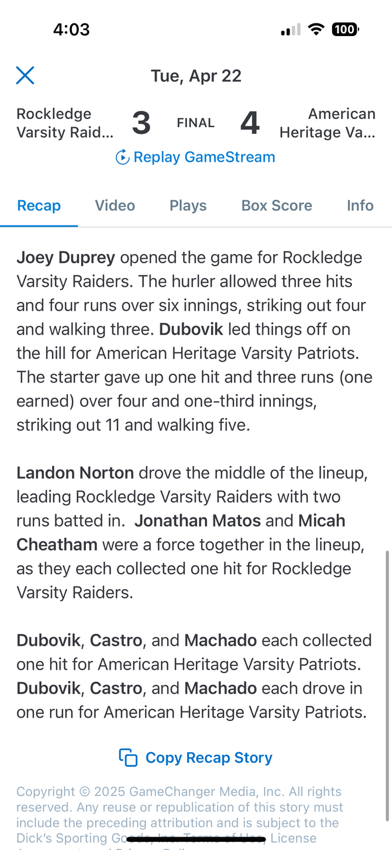Viewport: 392px width, 850px height.
Task: View the Box Score tab
Action: [x=277, y=206]
